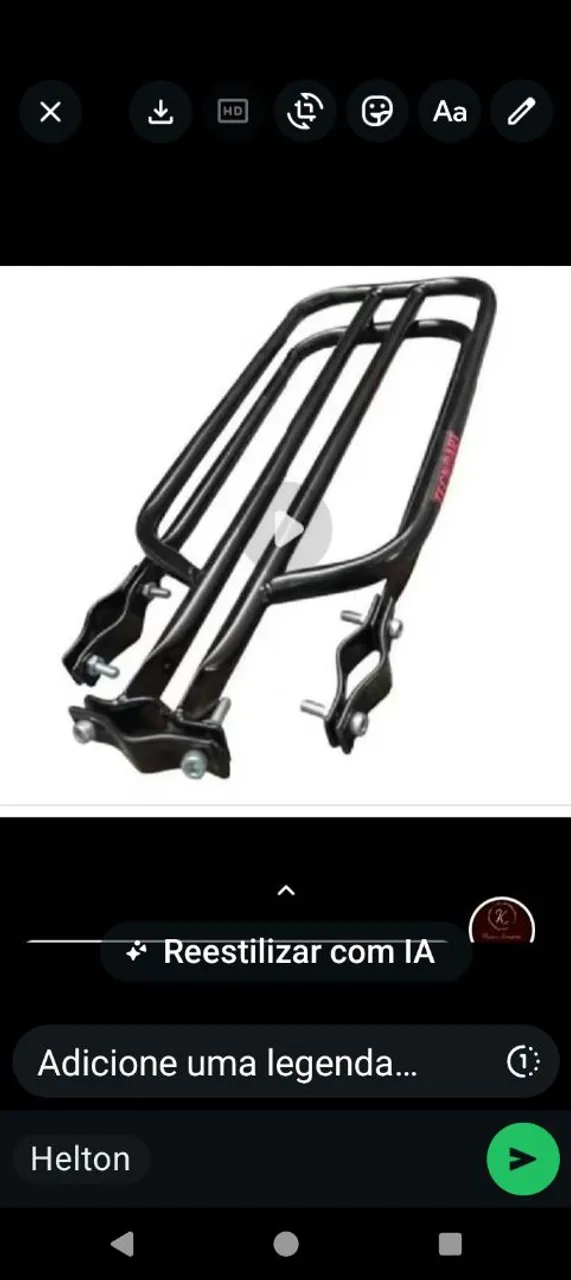Viewport: 571px width, 1280px height.
Task: Tap the Helton recipient chip
Action: coord(81,1159)
